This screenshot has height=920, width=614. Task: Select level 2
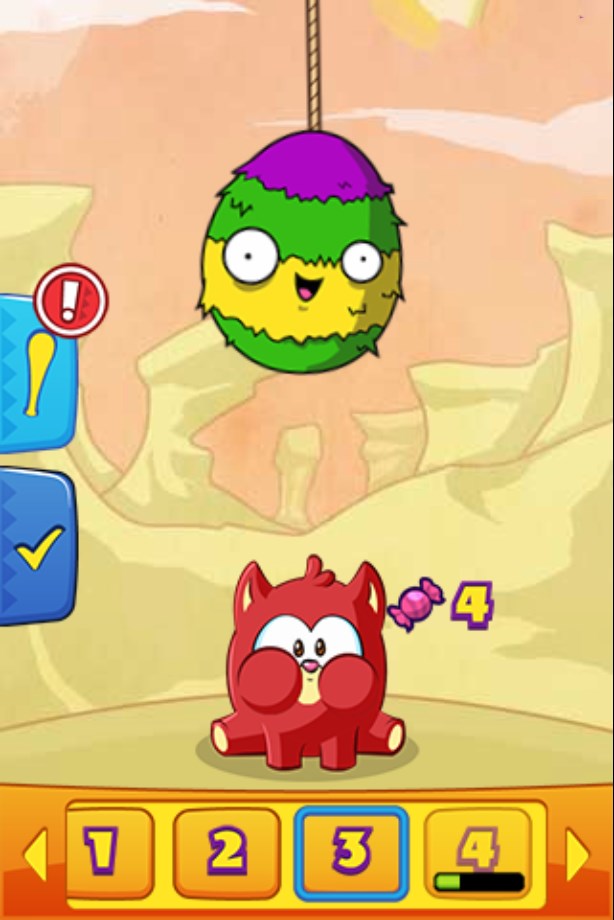point(227,853)
